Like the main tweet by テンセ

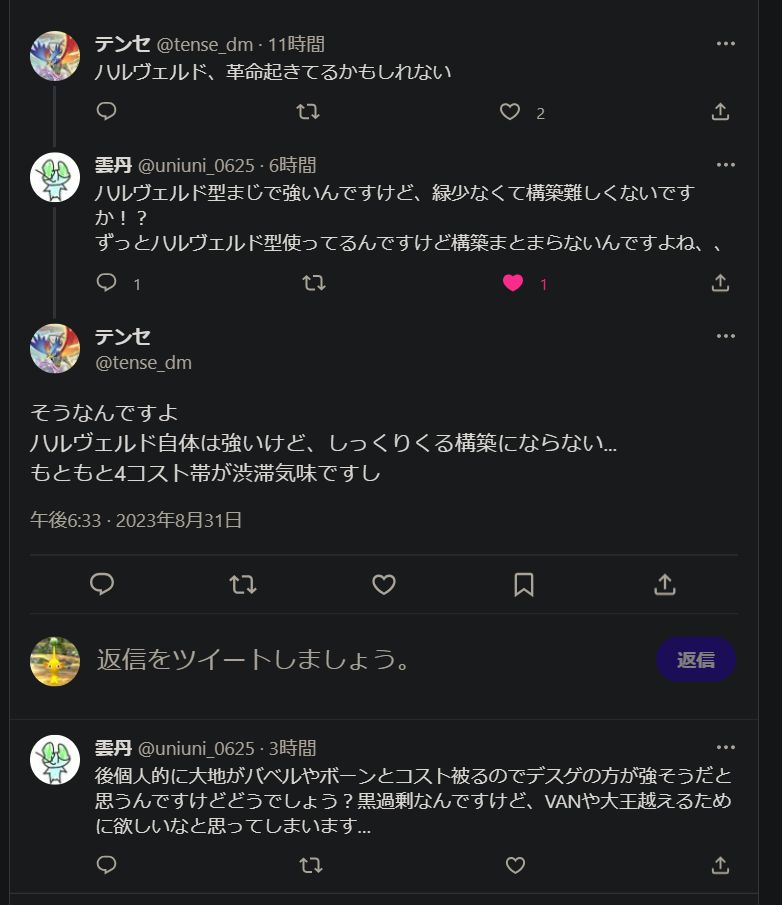click(x=384, y=585)
